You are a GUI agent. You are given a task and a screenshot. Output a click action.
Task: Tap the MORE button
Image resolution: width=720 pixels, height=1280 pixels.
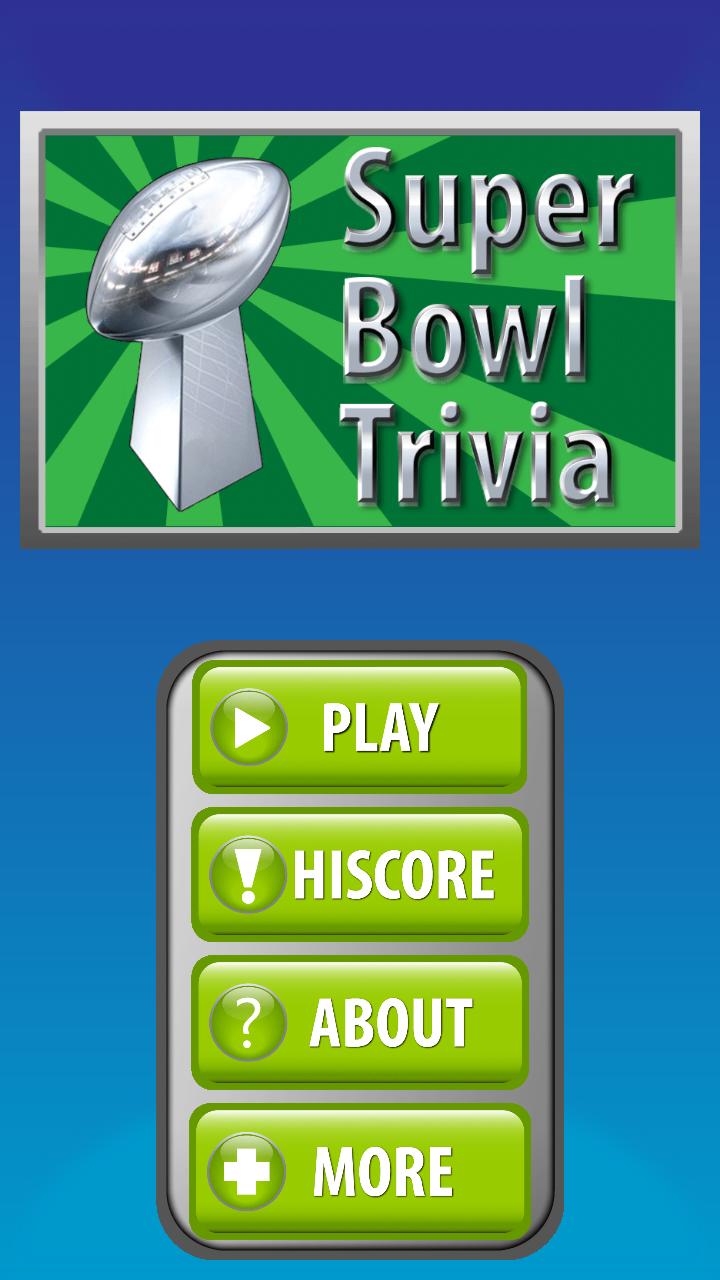pyautogui.click(x=359, y=1170)
